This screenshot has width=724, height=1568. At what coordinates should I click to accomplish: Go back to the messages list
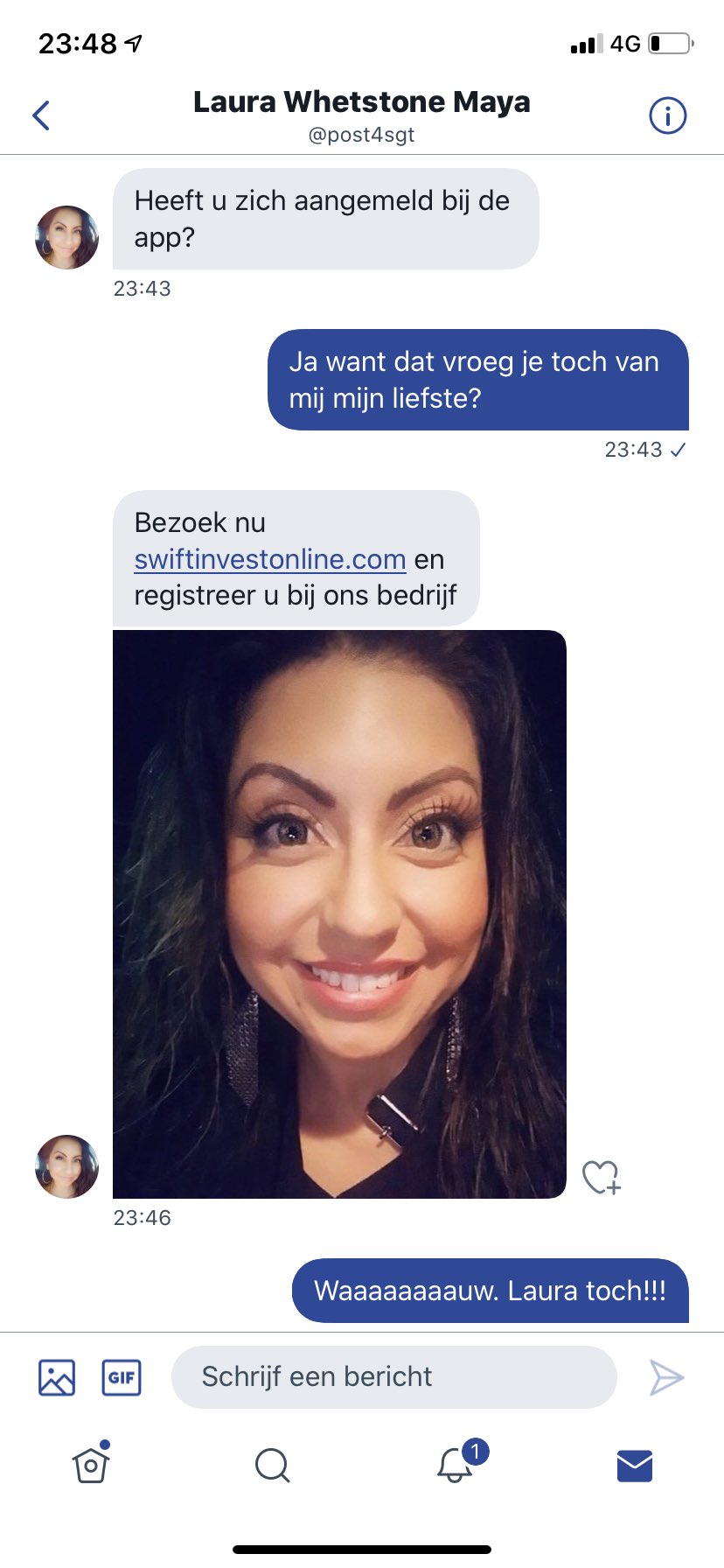pos(41,115)
